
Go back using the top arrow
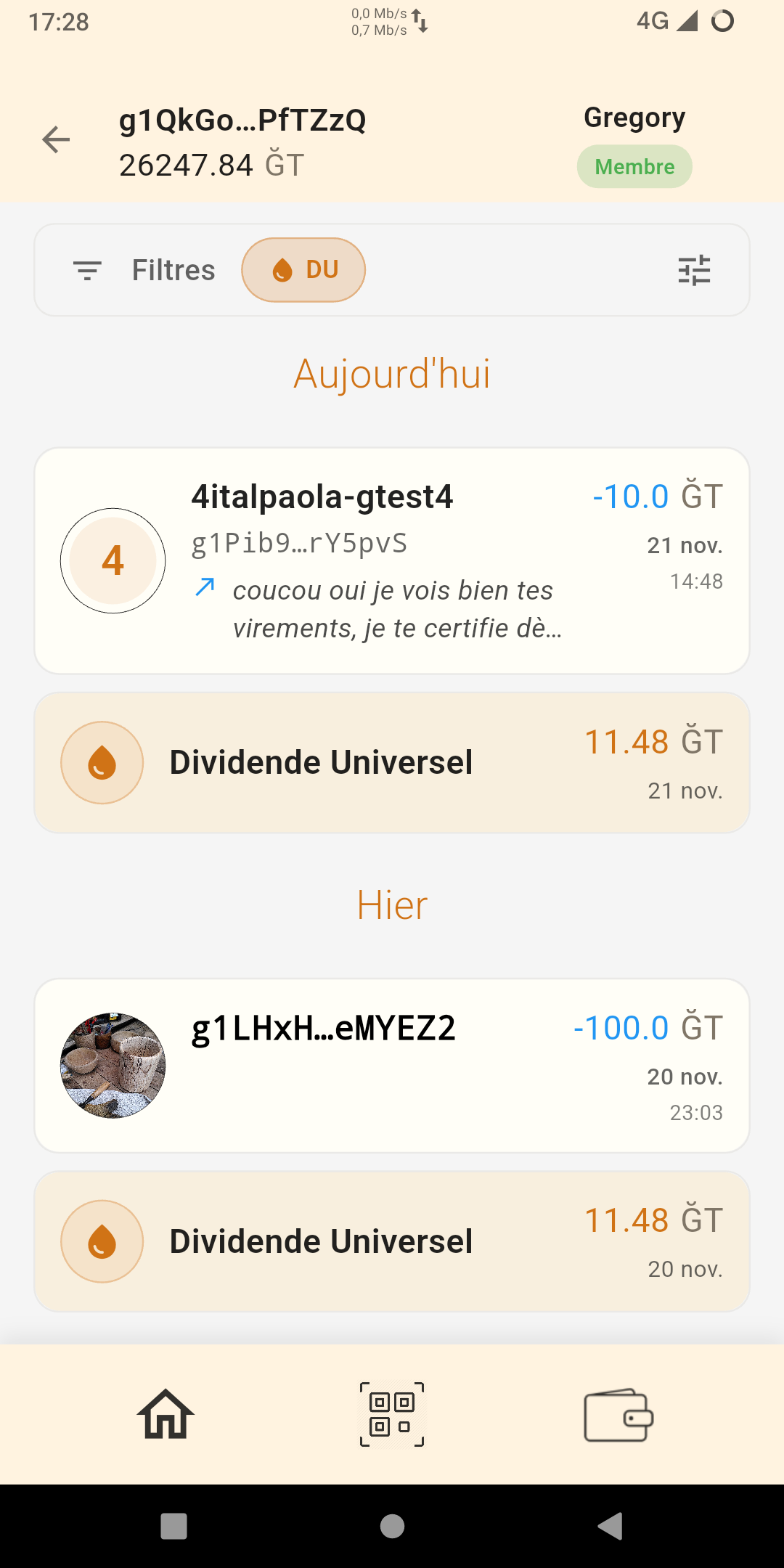point(56,139)
